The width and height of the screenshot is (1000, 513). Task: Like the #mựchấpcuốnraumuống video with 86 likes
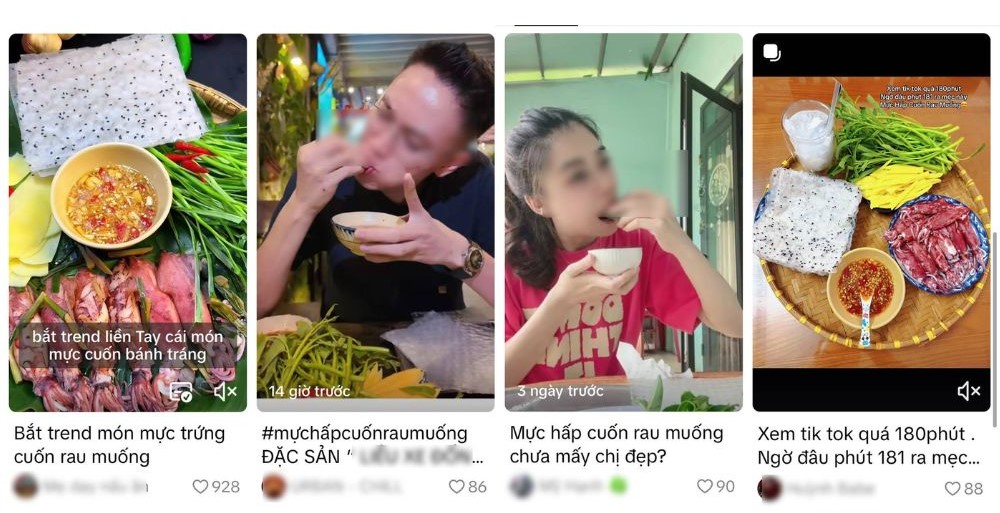(x=456, y=487)
